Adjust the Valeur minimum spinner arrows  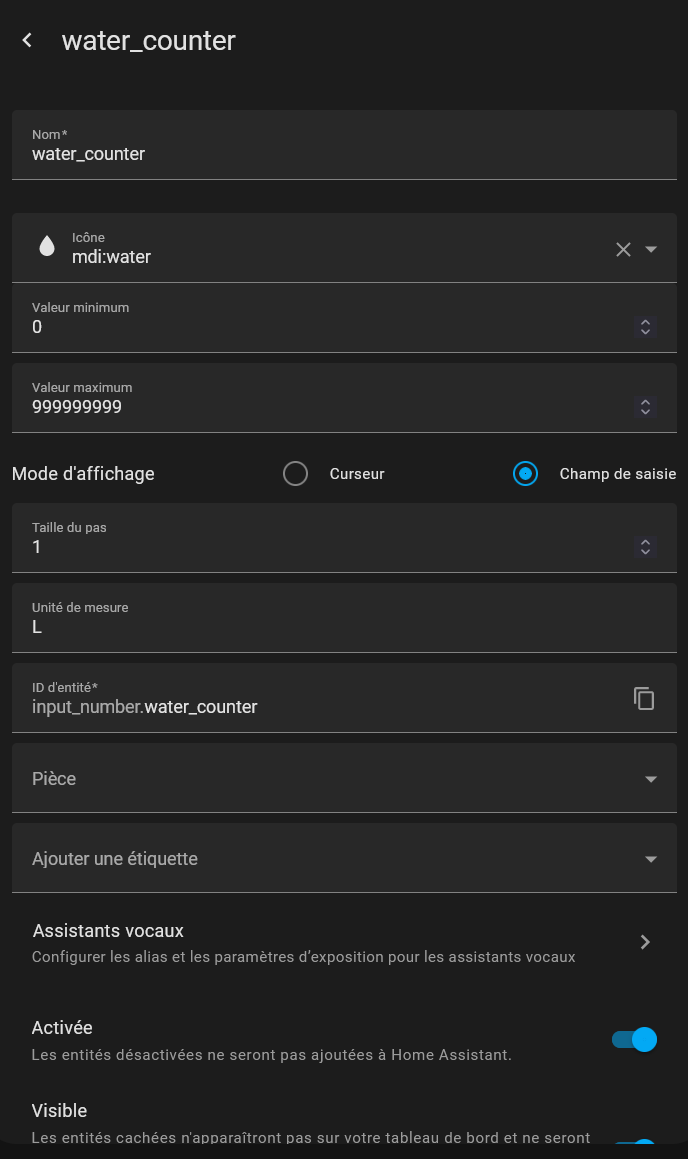(645, 327)
